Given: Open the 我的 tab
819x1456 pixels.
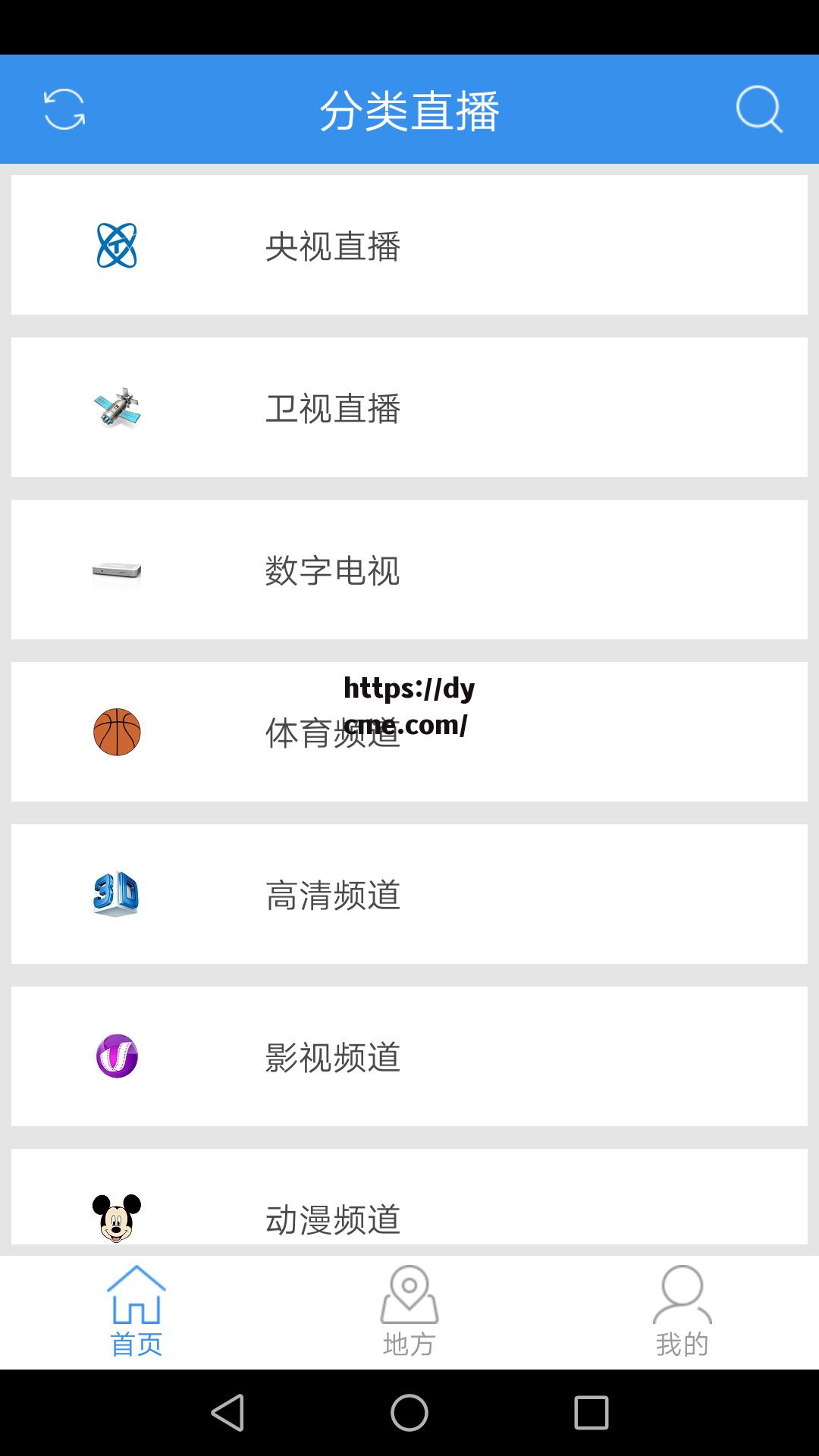Looking at the screenshot, I should click(682, 1312).
